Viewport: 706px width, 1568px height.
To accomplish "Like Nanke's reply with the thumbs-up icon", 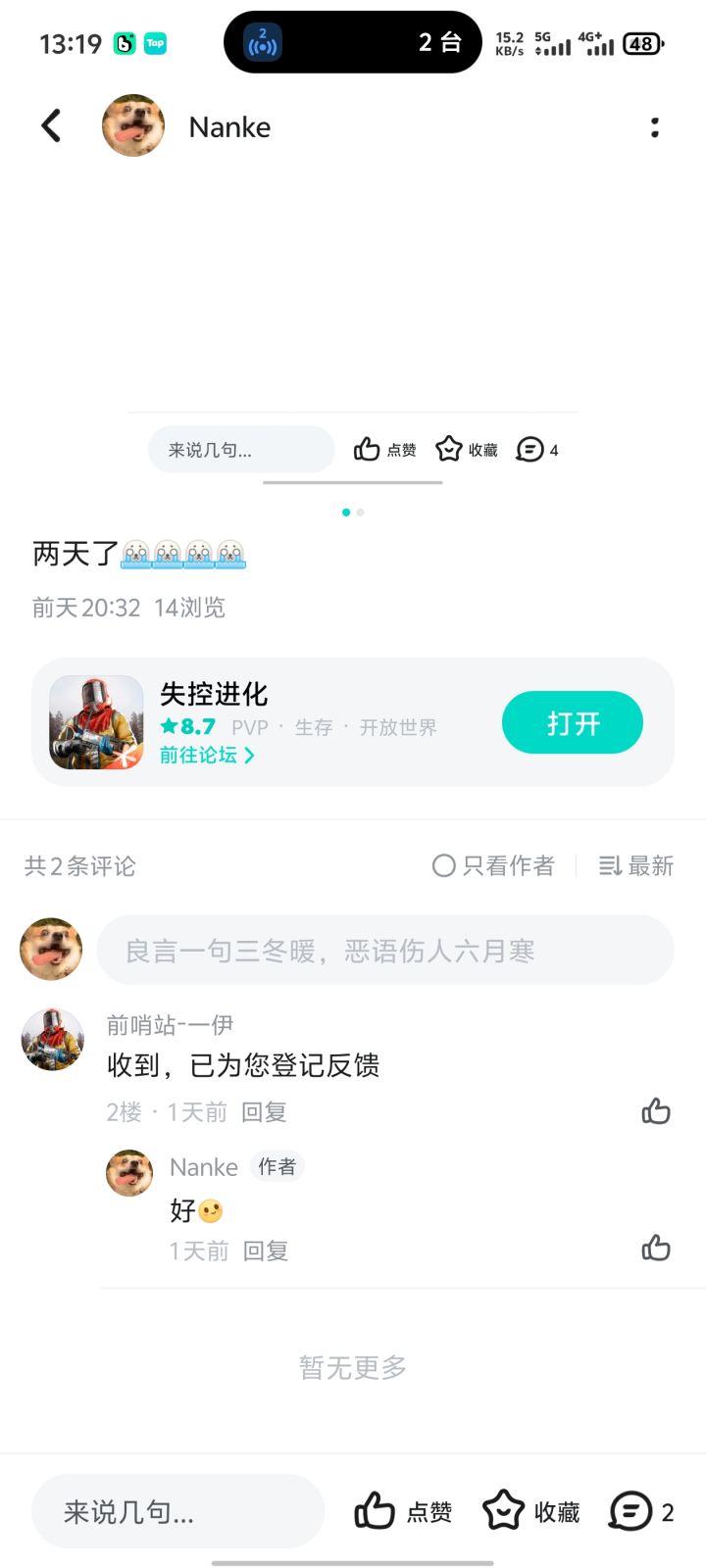I will (x=655, y=1249).
